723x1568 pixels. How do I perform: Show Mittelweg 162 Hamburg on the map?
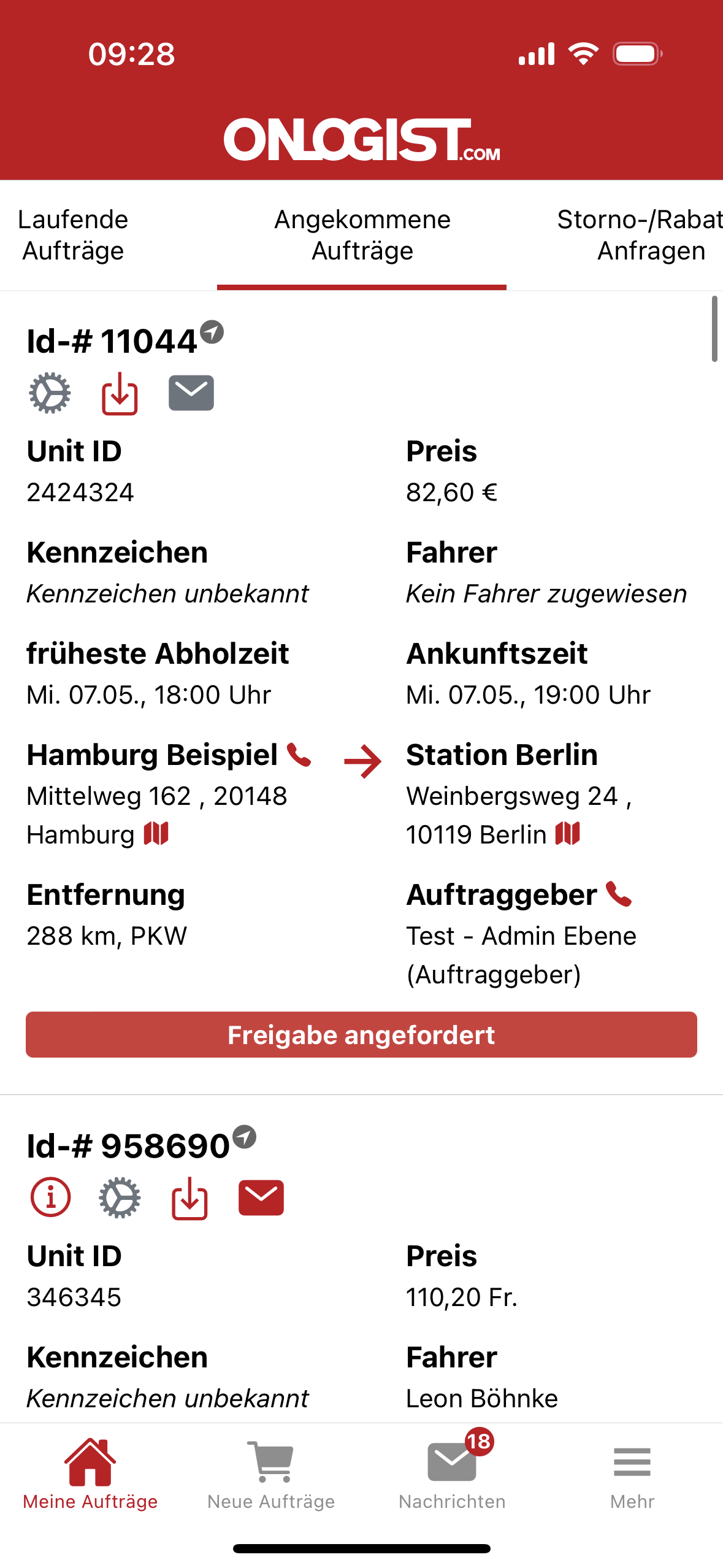pyautogui.click(x=156, y=834)
